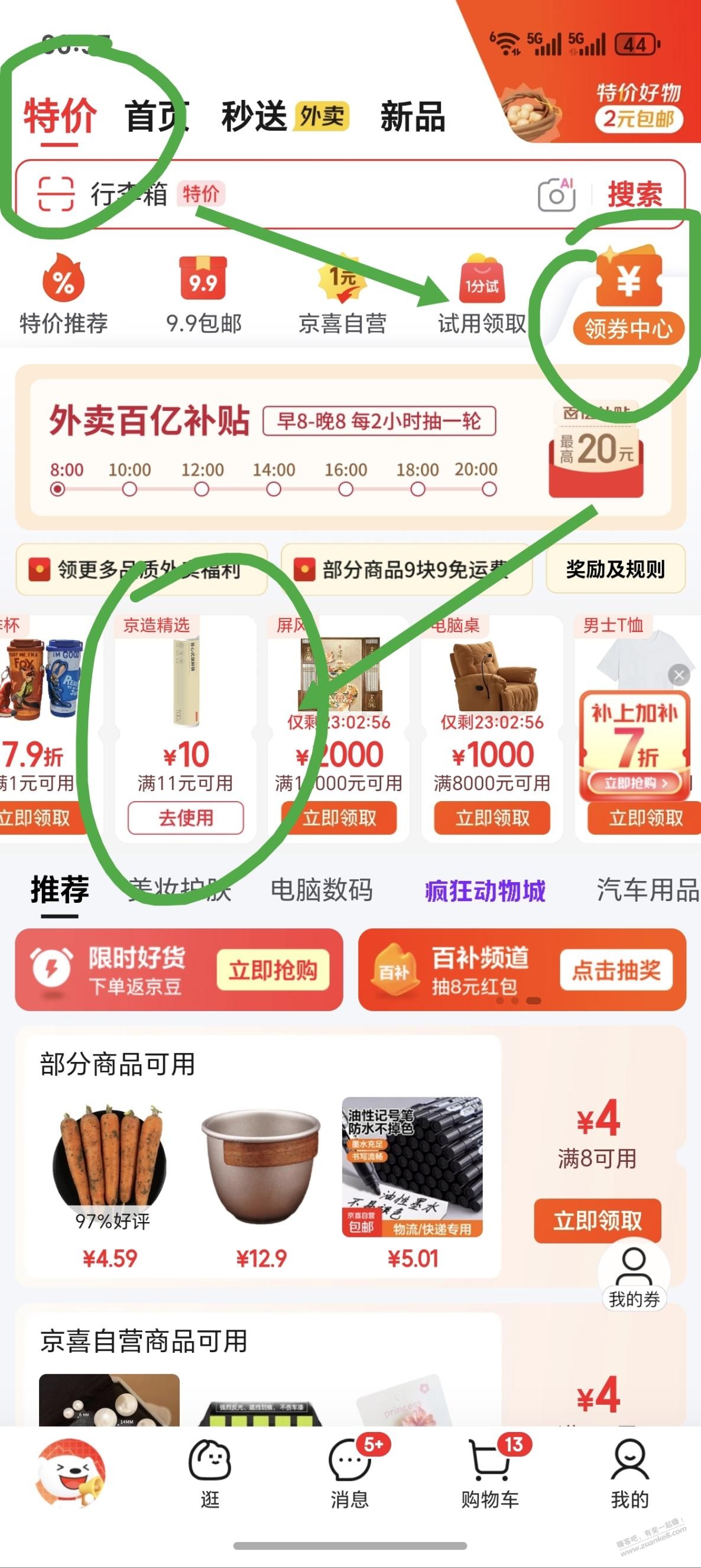Go to 购物车 in bottom navigation

tap(491, 1473)
